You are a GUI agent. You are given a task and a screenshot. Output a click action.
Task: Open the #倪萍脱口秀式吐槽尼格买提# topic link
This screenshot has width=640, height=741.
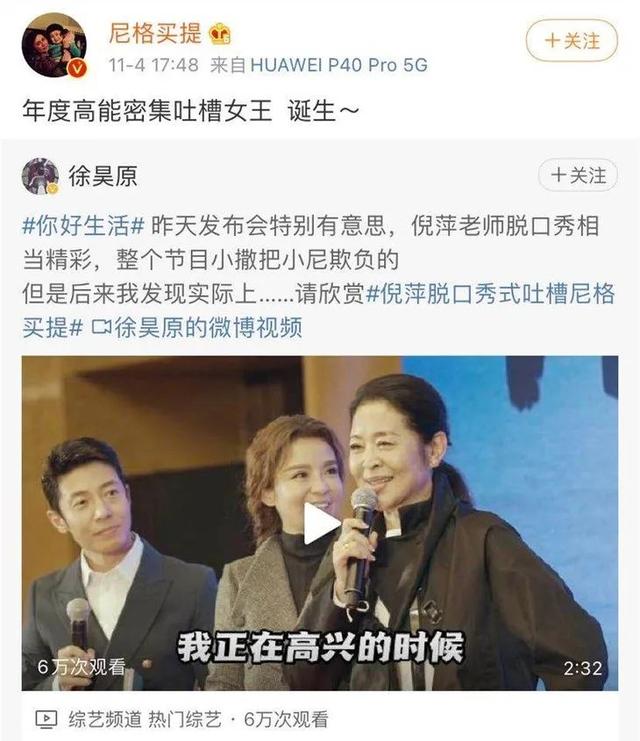(x=500, y=295)
